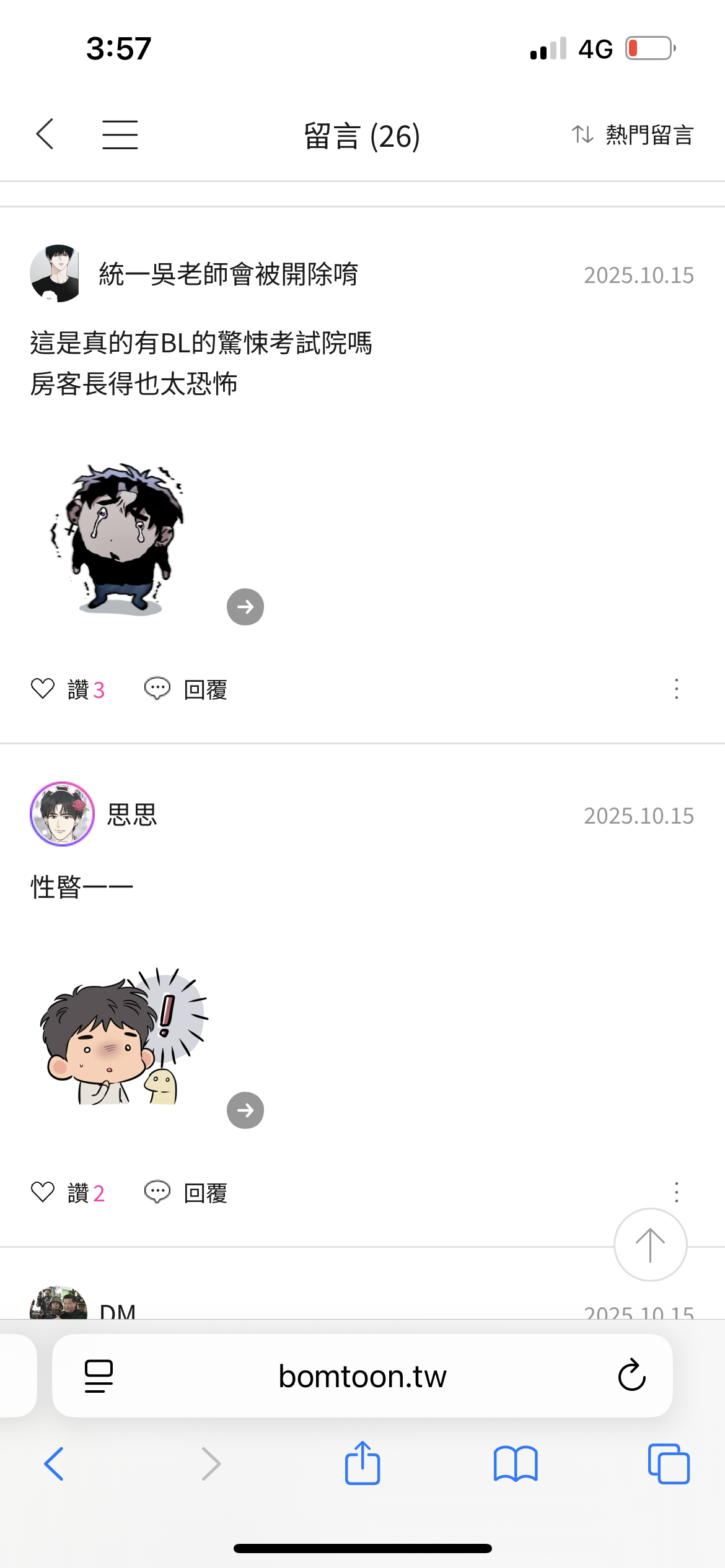Screen dimensions: 725x1568
Task: Open 思思's profile picture
Action: point(62,814)
